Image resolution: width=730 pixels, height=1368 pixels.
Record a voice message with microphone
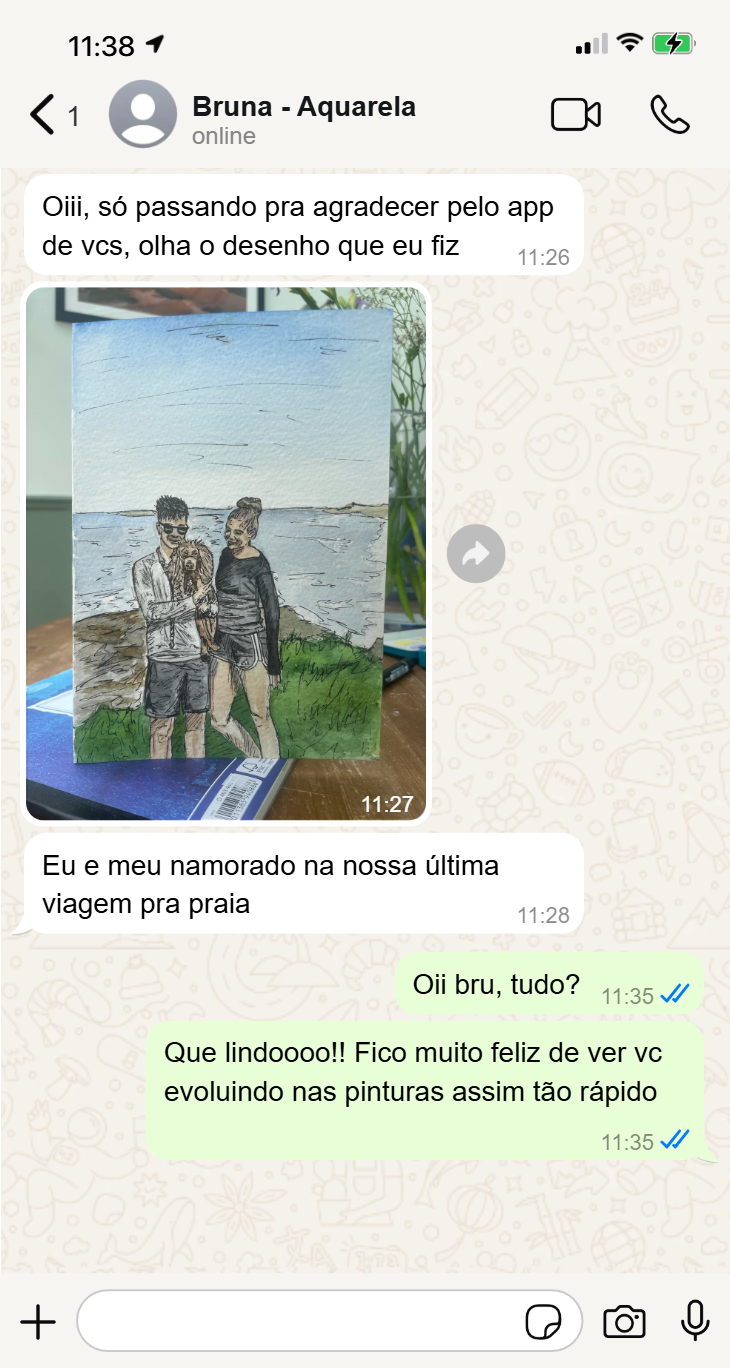click(x=695, y=1322)
